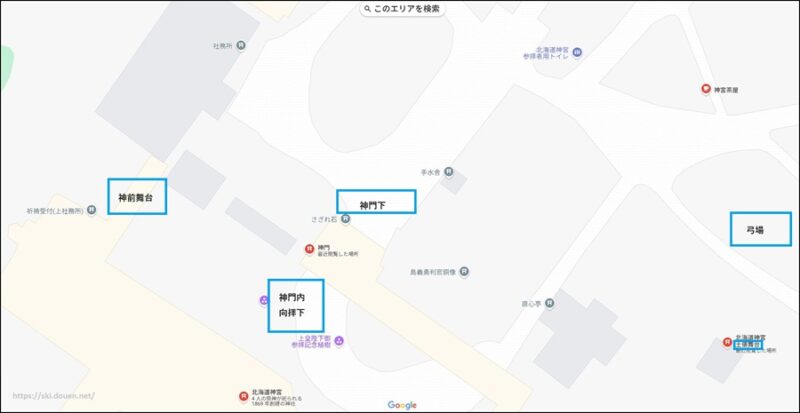The image size is (800, 413).
Task: Open the 神宮茶屋 place pin
Action: (x=706, y=89)
